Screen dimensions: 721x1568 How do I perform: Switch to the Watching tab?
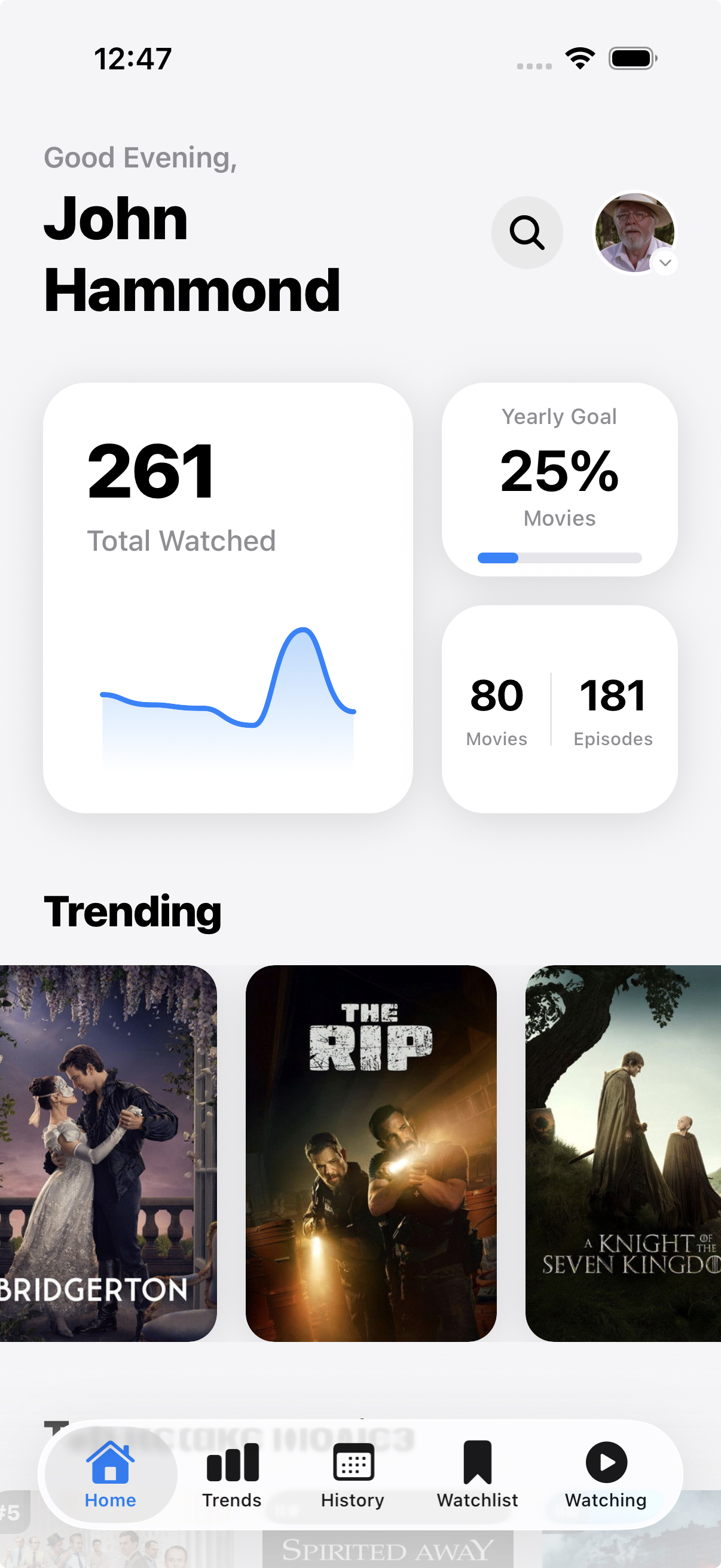pyautogui.click(x=606, y=1473)
